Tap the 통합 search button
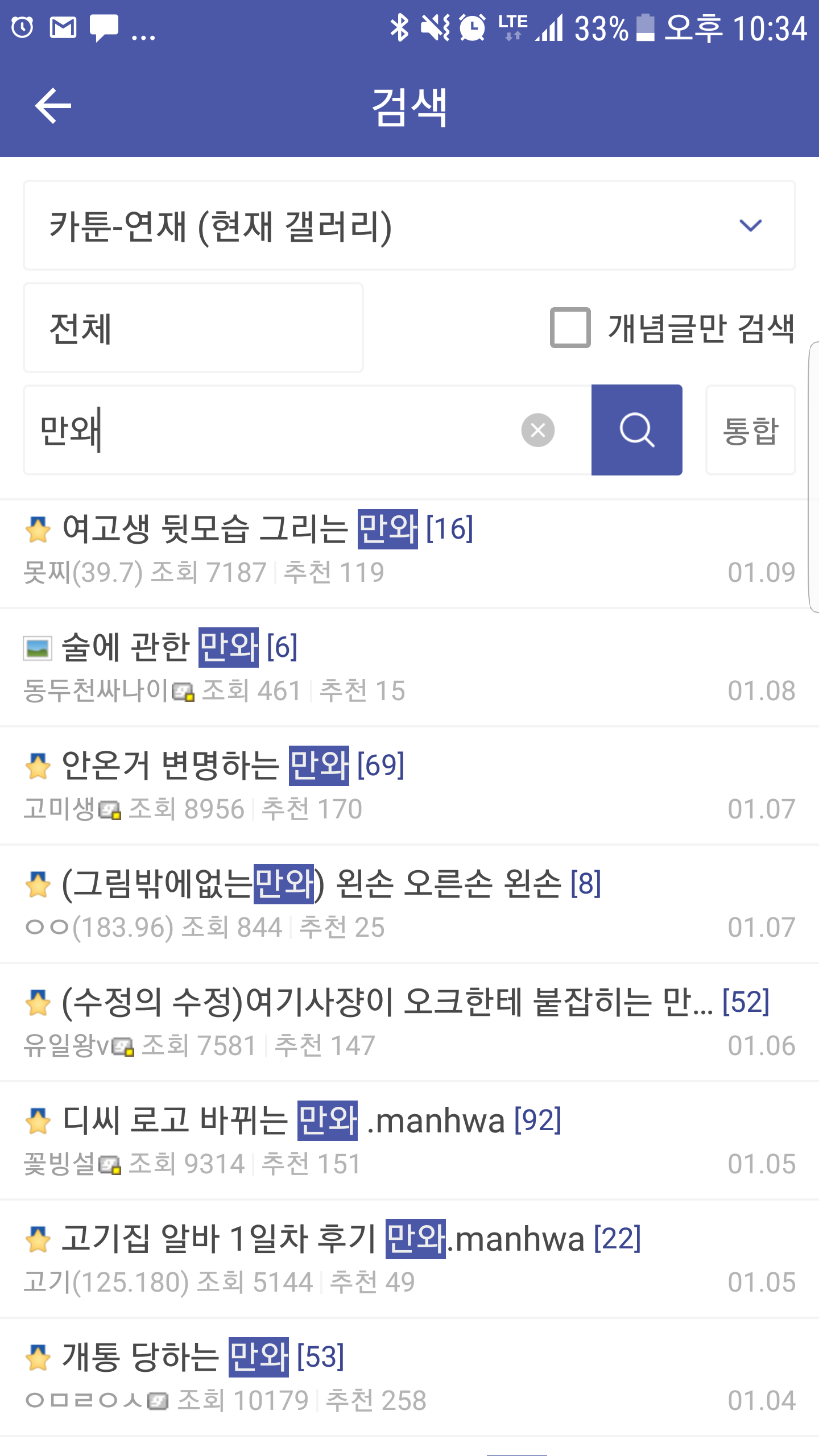Image resolution: width=819 pixels, height=1456 pixels. coord(750,430)
